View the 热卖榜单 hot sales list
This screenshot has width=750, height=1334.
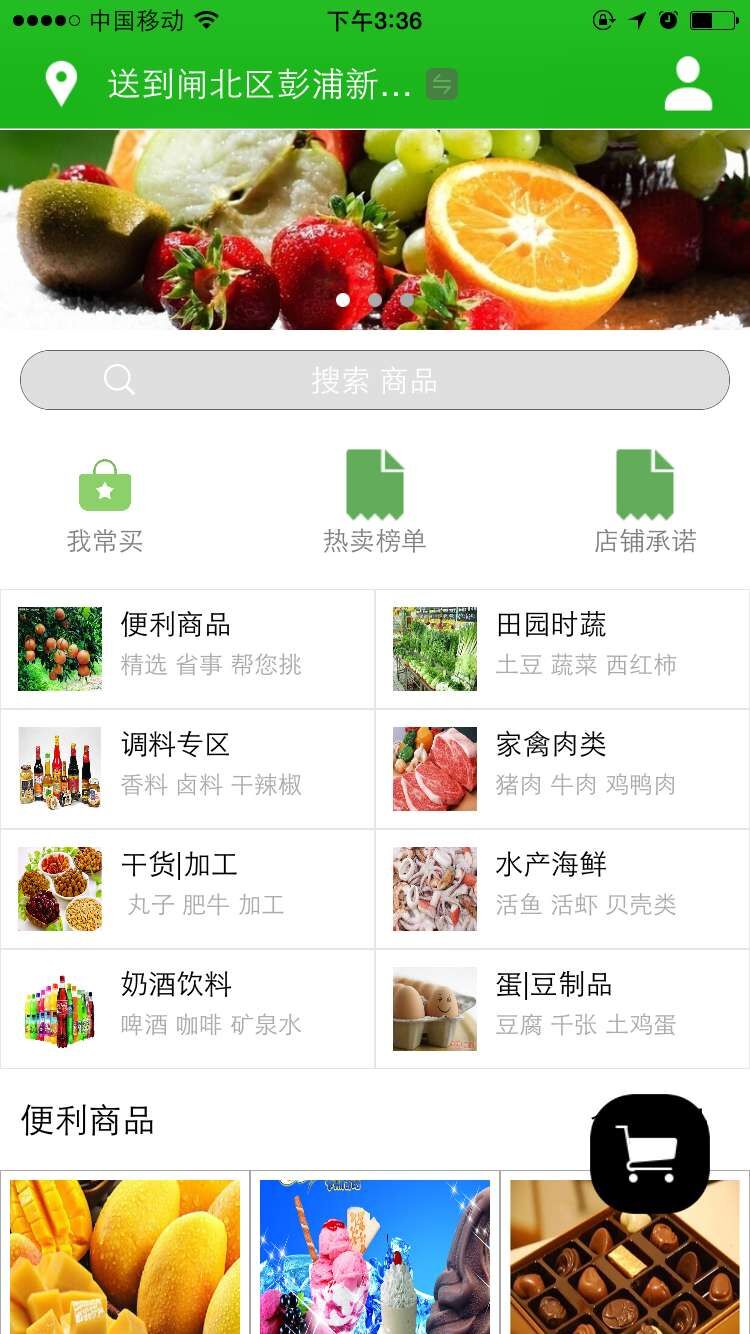click(375, 503)
